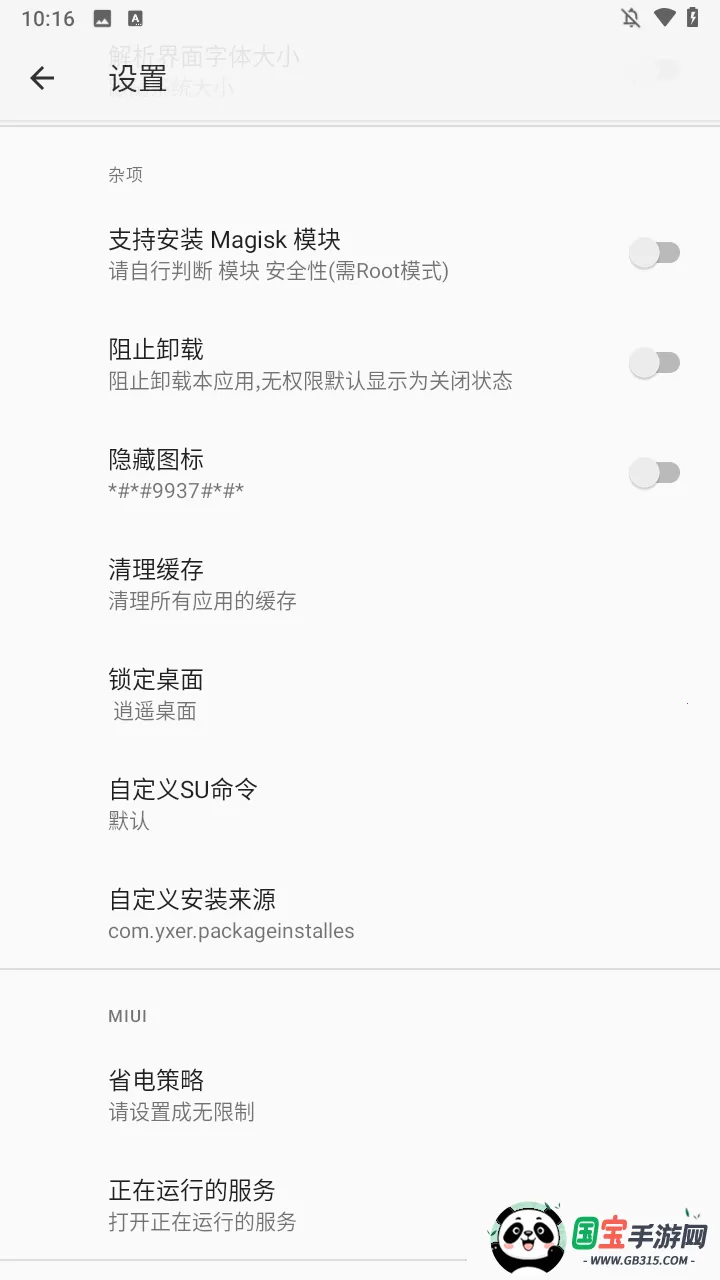Viewport: 720px width, 1280px height.
Task: Enable 支持安装 Magisk 模块
Action: tap(656, 252)
